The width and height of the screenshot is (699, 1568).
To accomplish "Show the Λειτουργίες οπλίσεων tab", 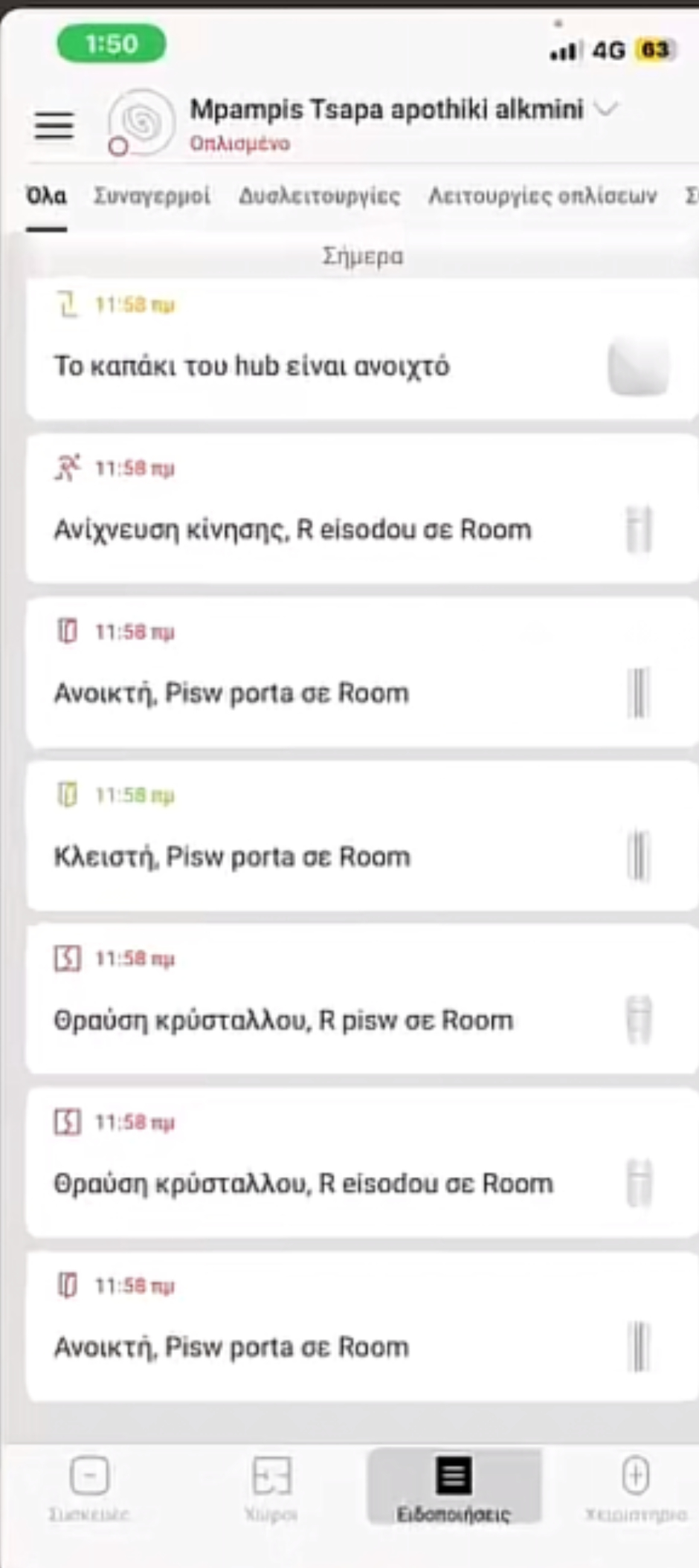I will (542, 196).
